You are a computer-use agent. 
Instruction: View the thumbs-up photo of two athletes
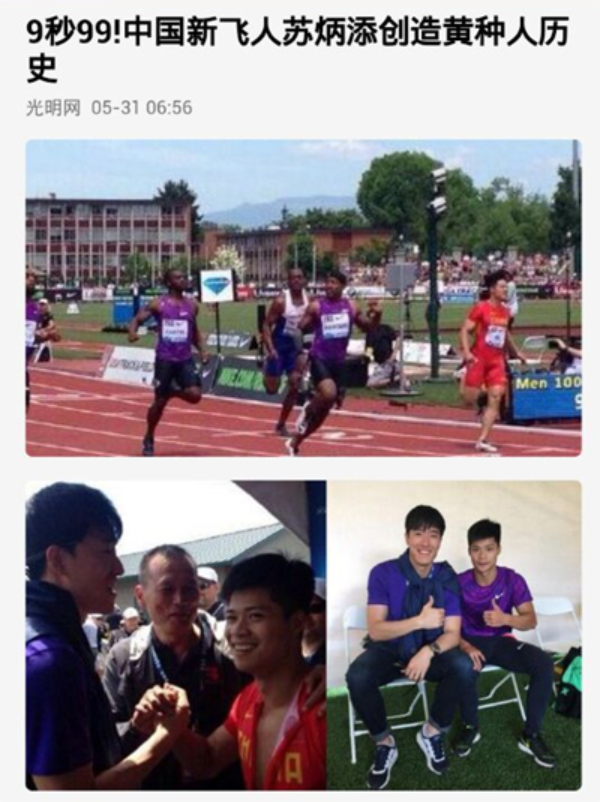(x=454, y=635)
